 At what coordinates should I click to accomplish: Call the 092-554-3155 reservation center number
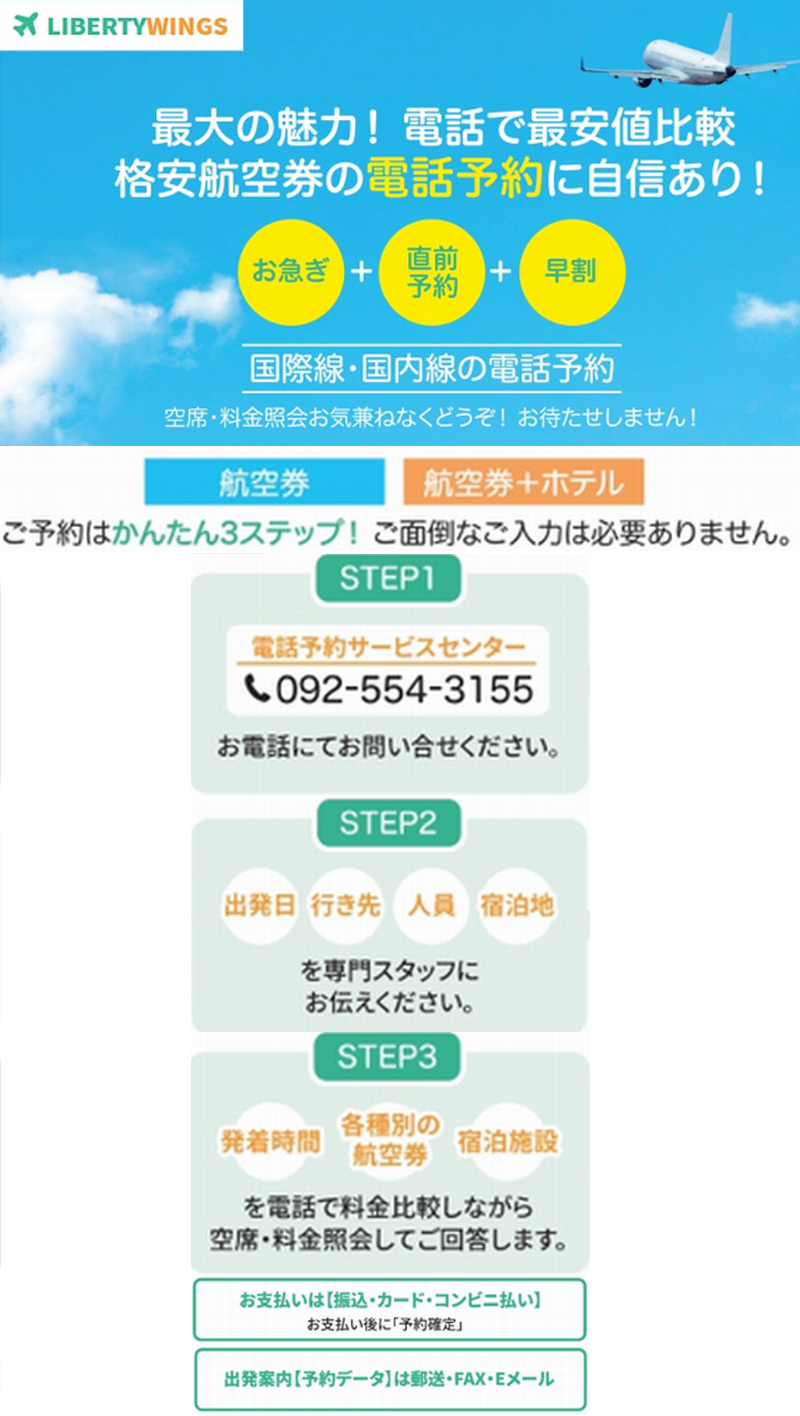pos(389,689)
